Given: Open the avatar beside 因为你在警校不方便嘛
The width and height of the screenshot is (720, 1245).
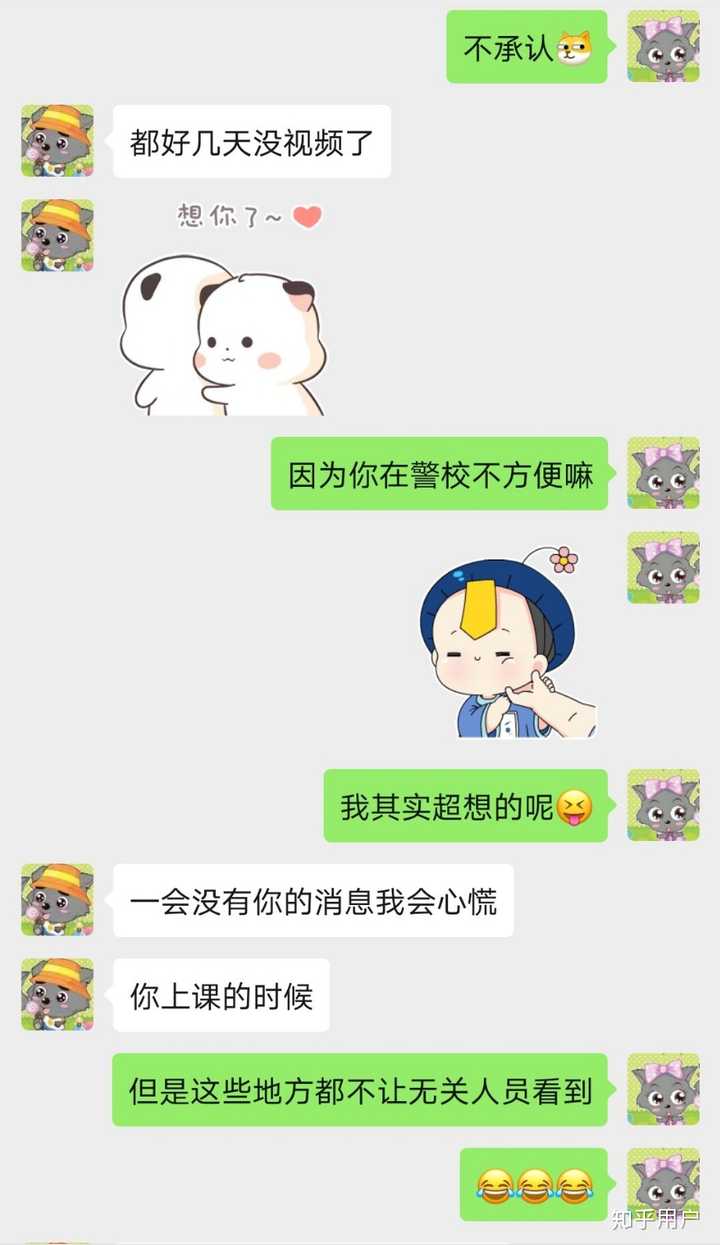Looking at the screenshot, I should pyautogui.click(x=662, y=473).
